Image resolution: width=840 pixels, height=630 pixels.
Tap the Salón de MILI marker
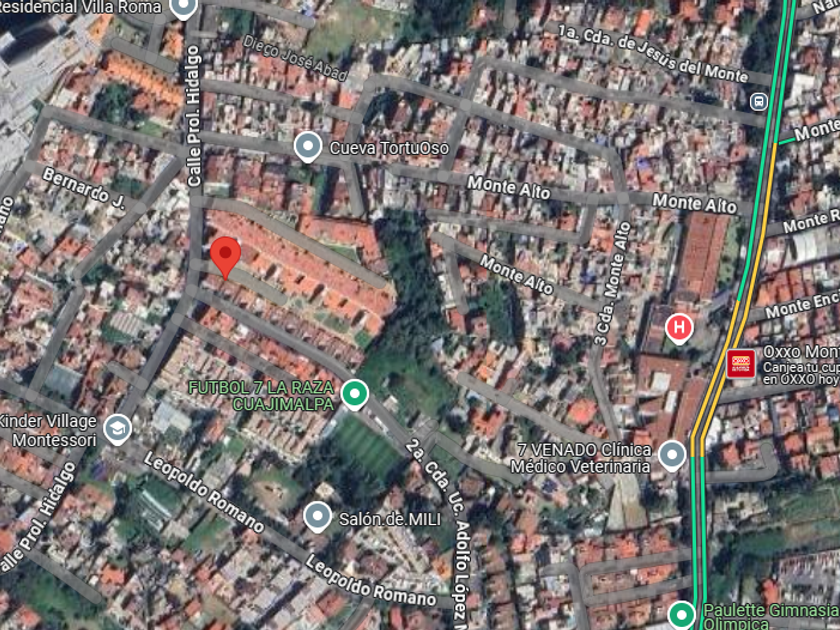tap(318, 517)
